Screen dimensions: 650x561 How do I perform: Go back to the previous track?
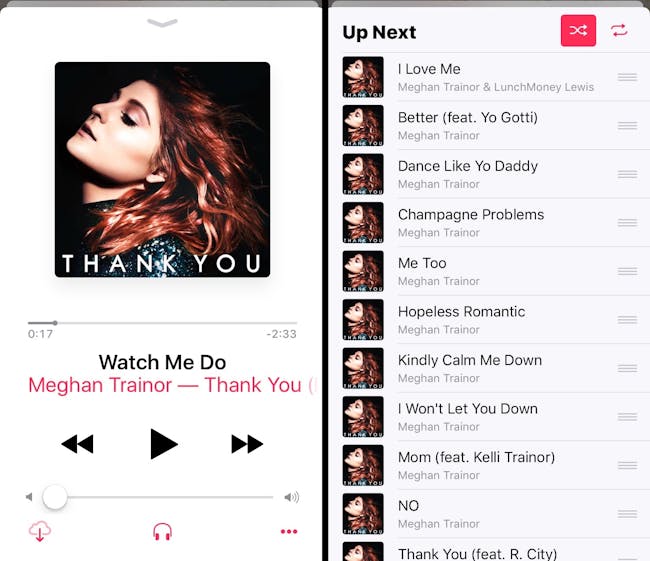77,444
